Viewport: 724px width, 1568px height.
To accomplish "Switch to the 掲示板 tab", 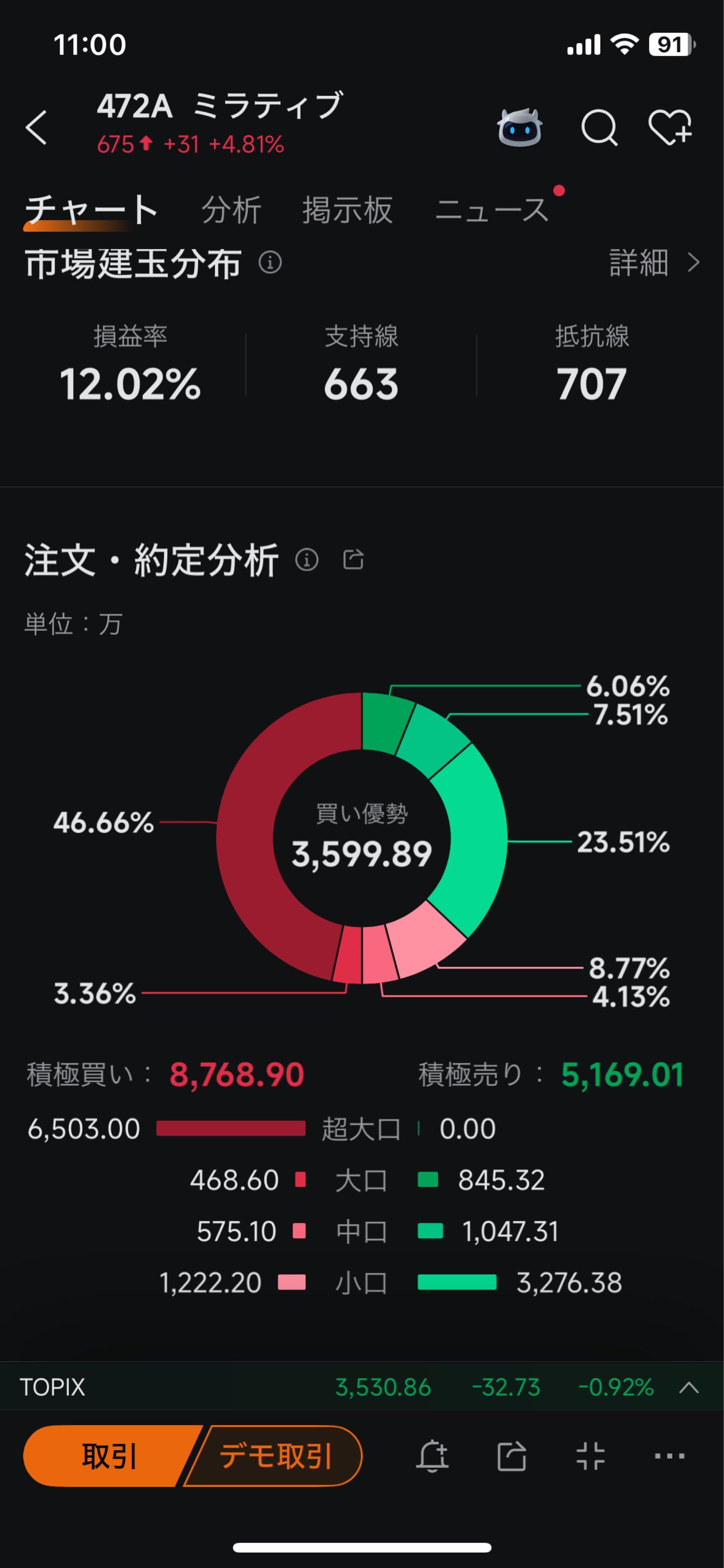I will 347,210.
